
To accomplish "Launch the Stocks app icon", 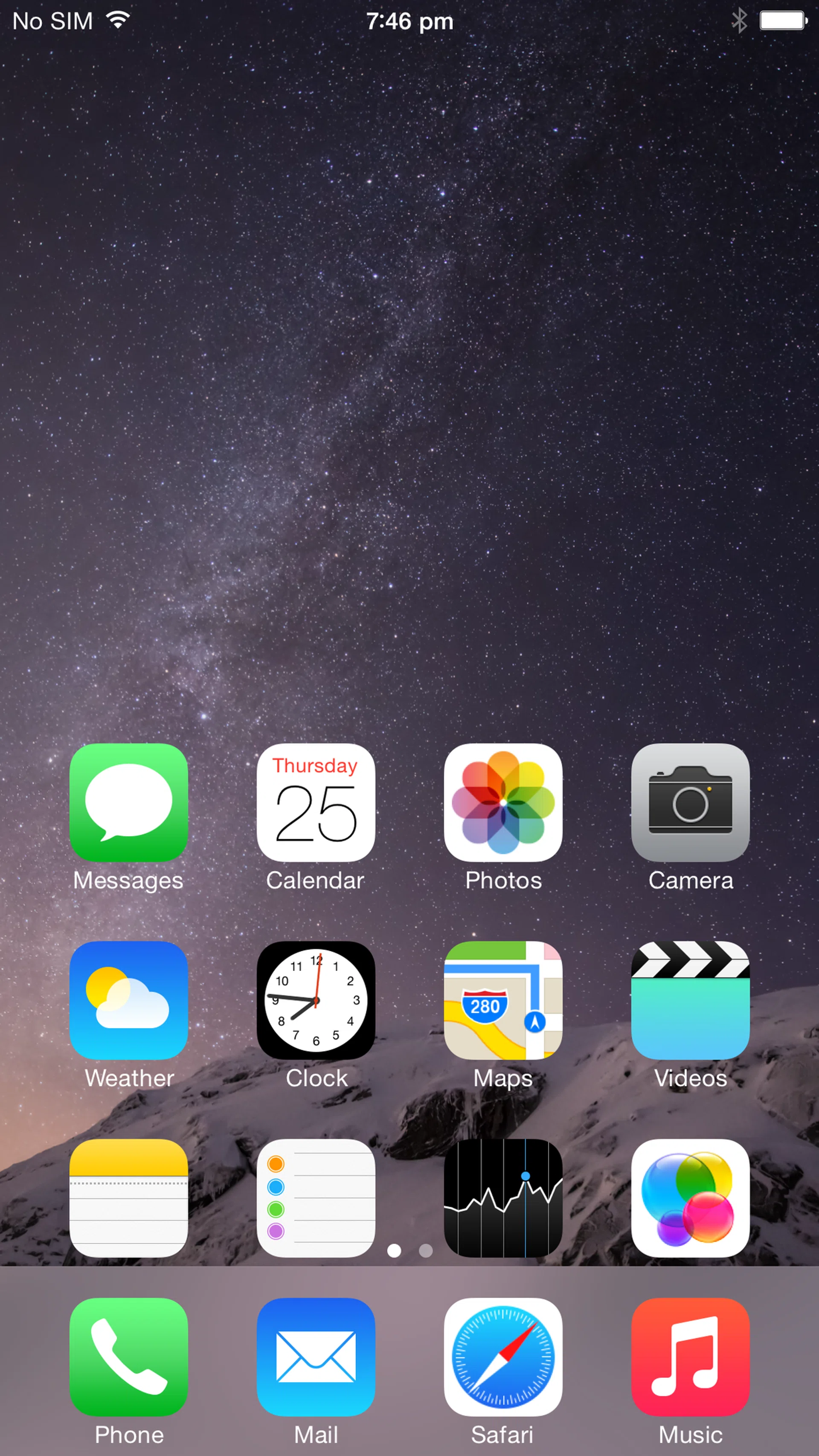I will (x=503, y=1198).
